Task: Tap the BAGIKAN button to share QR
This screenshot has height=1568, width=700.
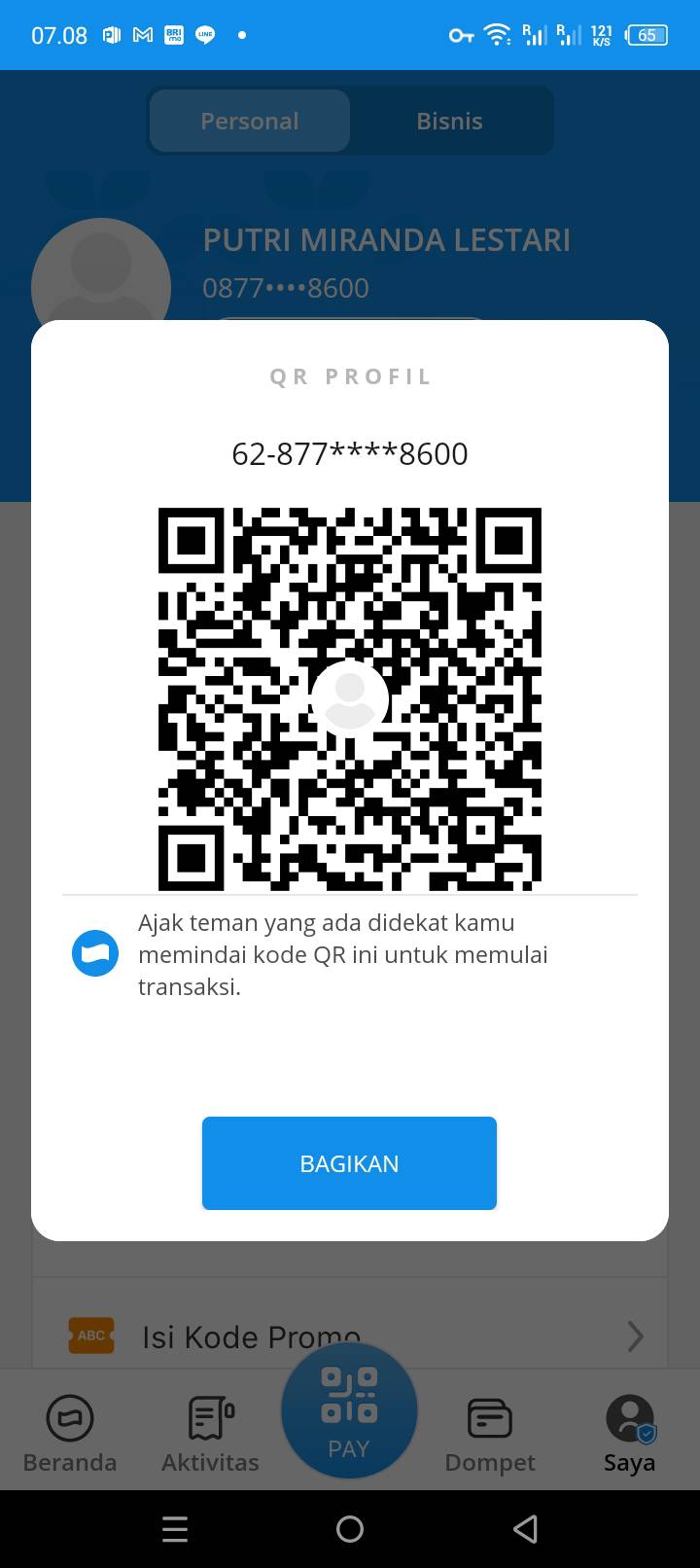Action: pos(349,1163)
